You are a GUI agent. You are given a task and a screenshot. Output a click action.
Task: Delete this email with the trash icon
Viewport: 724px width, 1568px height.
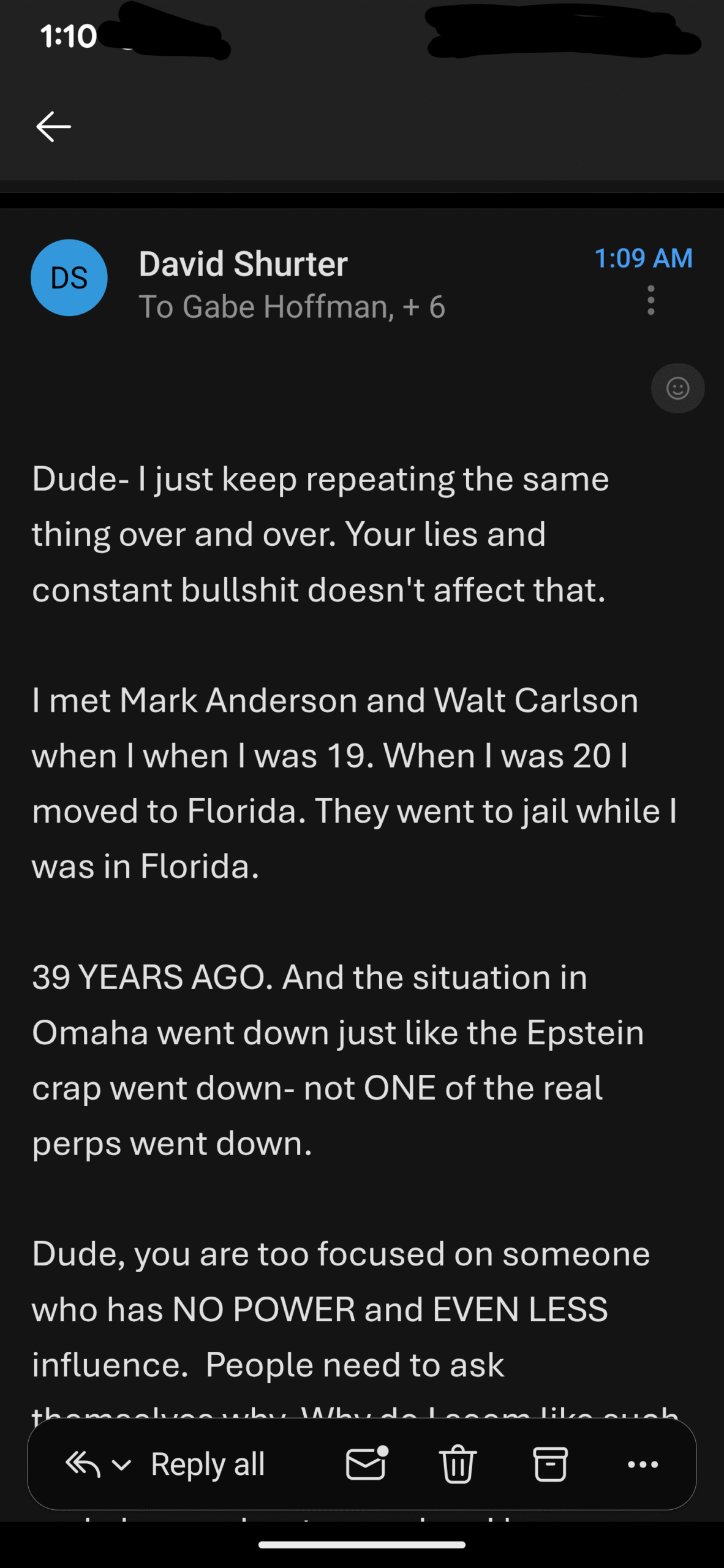[458, 1464]
